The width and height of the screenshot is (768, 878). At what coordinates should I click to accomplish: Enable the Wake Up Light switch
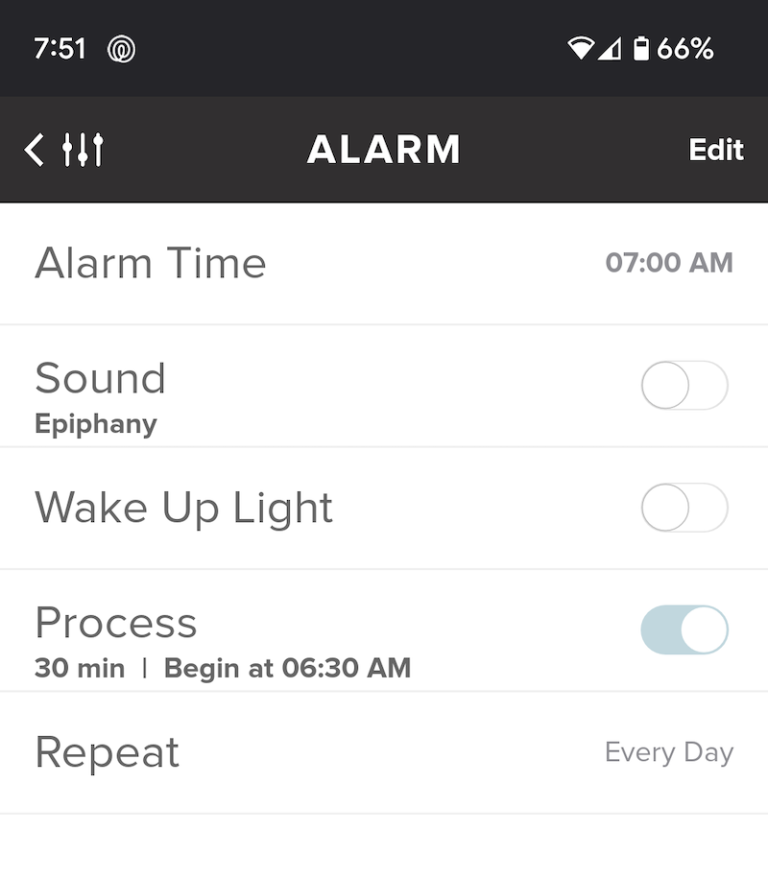(x=684, y=508)
